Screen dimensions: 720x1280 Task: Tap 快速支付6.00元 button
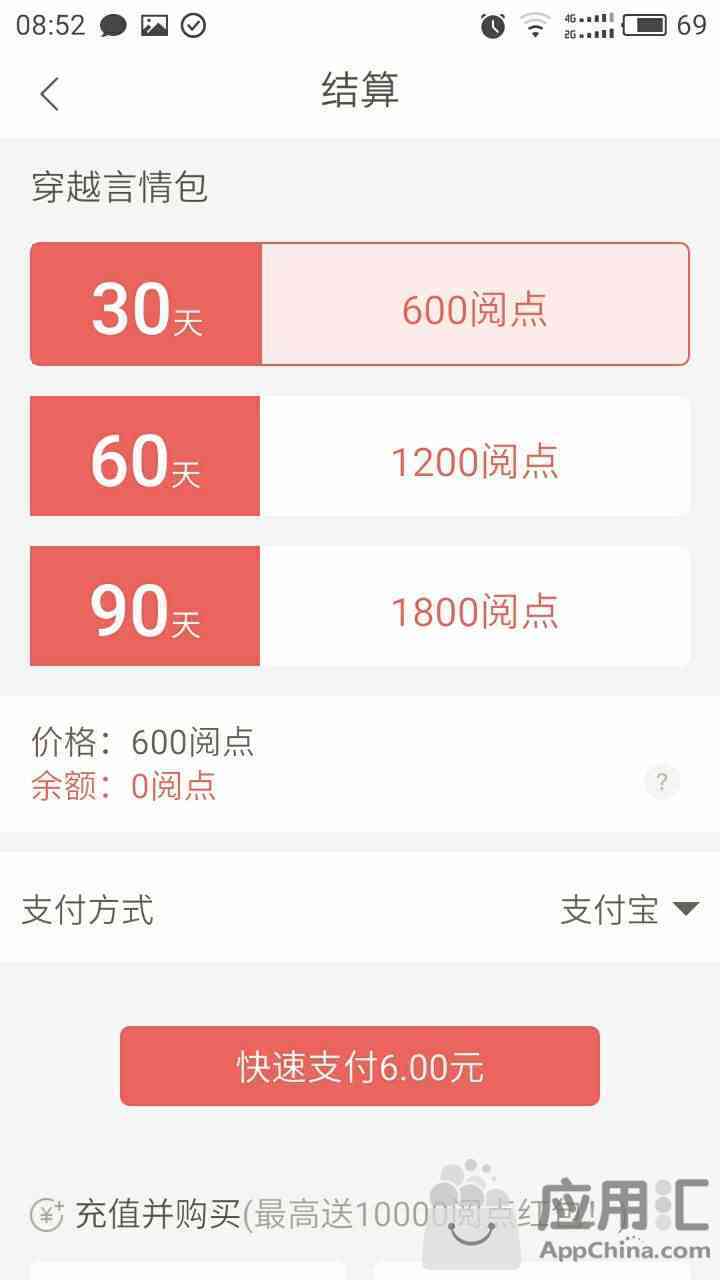click(360, 1066)
